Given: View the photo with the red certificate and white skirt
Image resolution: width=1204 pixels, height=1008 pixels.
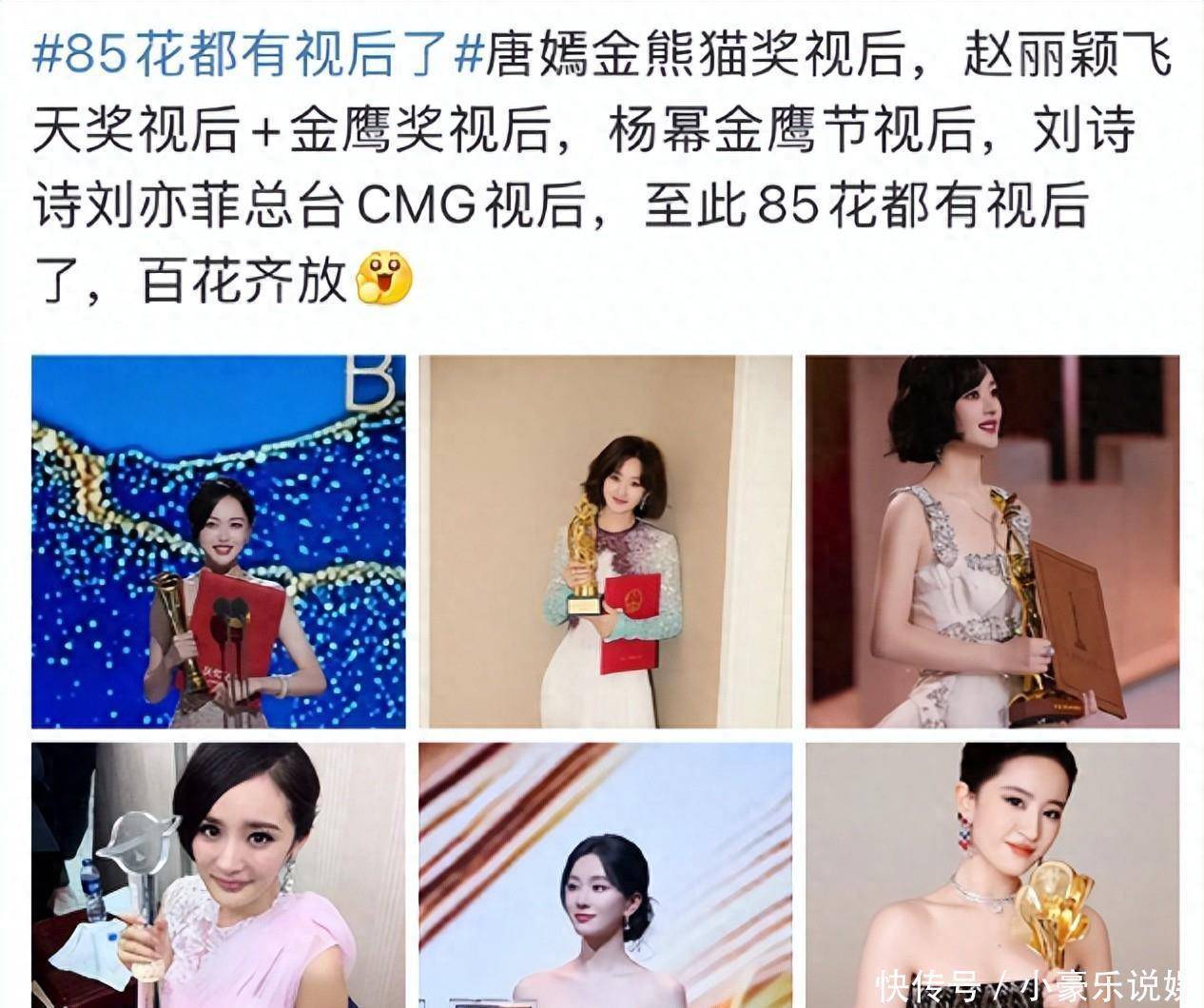Looking at the screenshot, I should point(605,542).
